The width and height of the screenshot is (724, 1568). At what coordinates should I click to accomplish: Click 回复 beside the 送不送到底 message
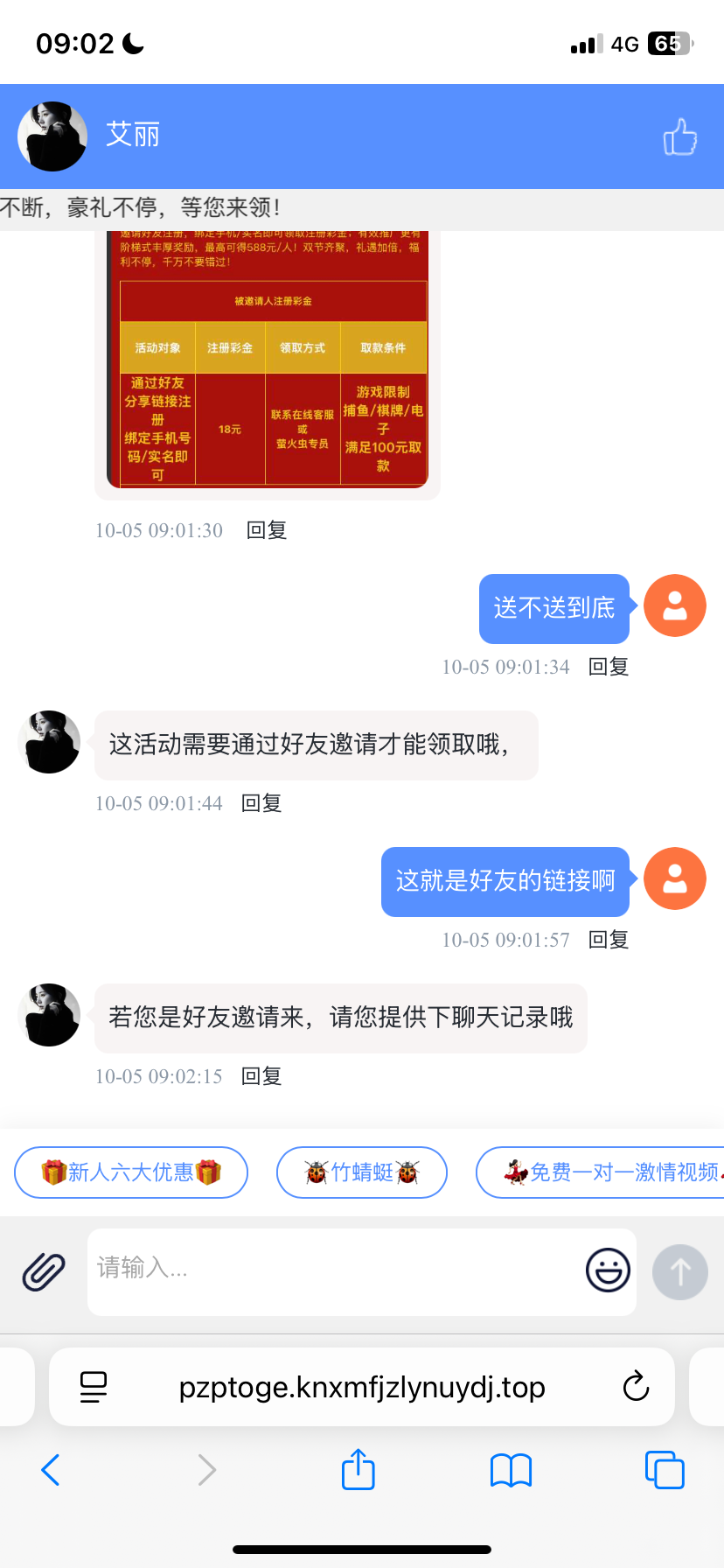pos(607,666)
